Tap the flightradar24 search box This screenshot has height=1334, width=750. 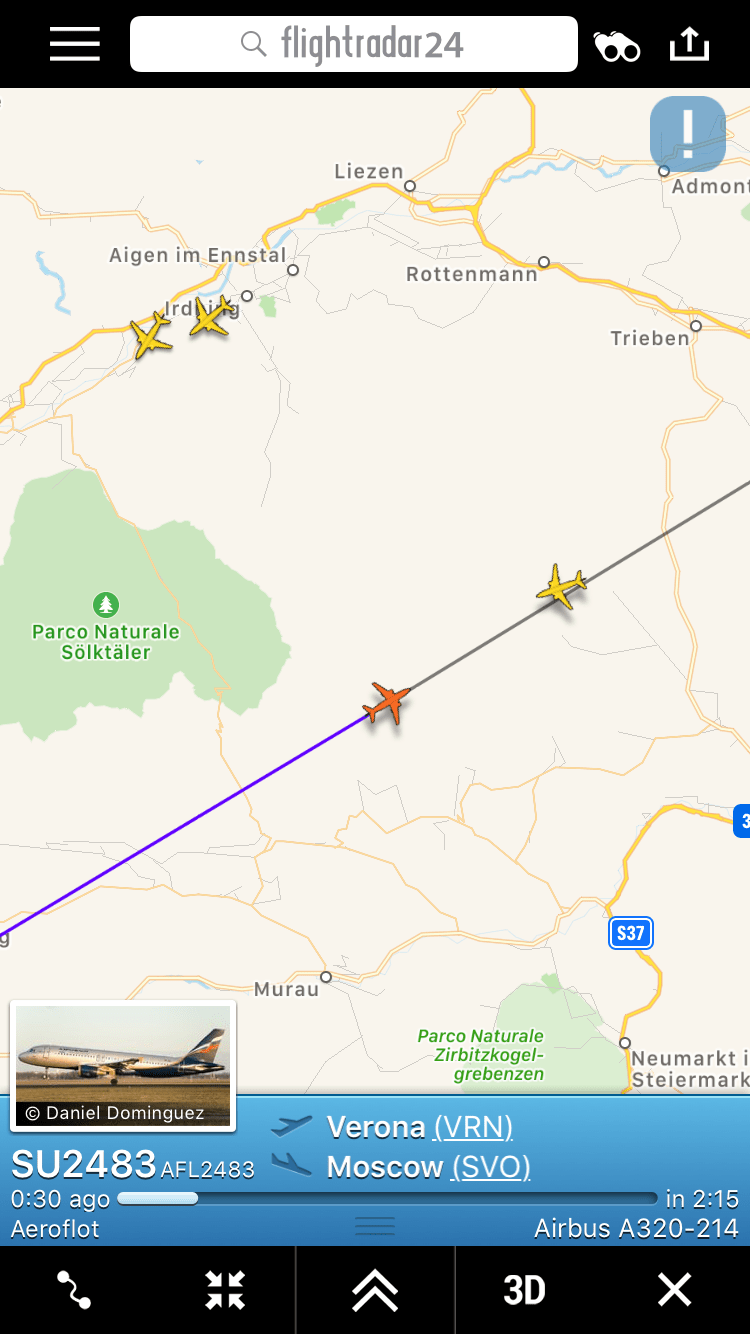tap(354, 44)
